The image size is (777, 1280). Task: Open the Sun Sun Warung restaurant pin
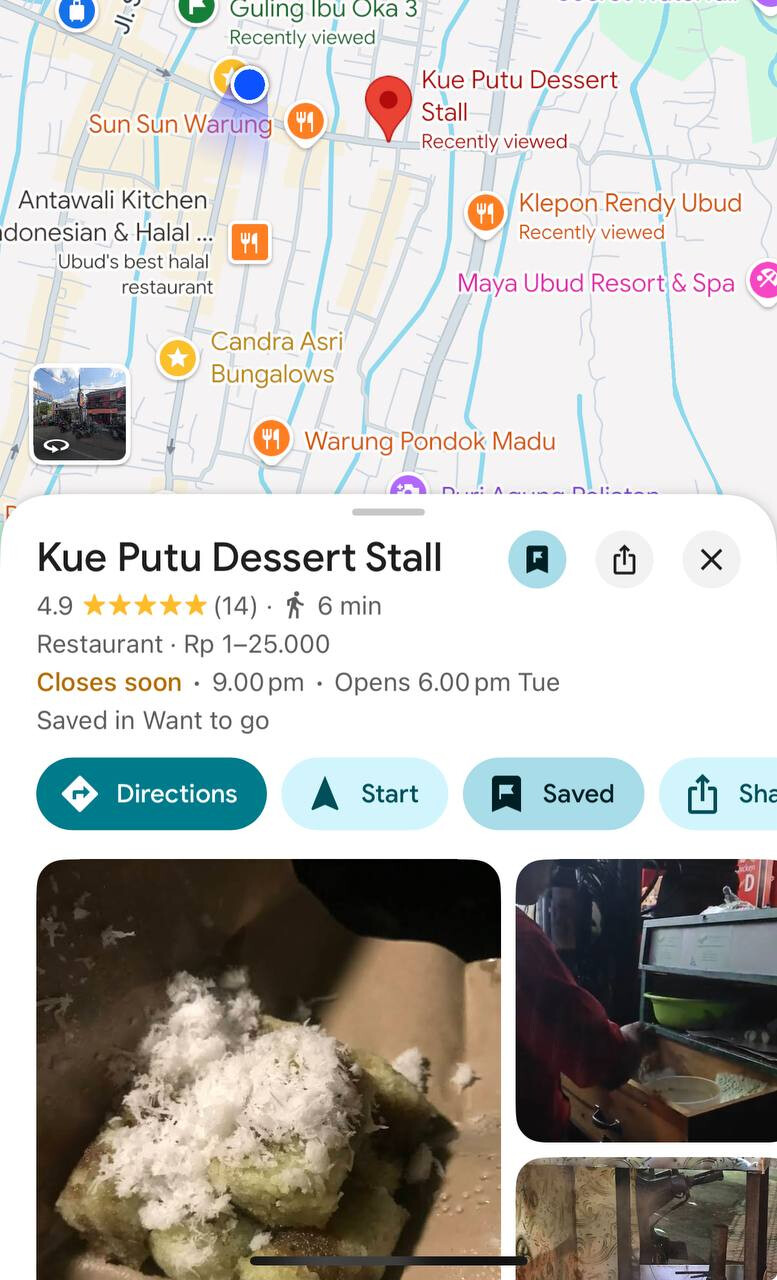305,122
